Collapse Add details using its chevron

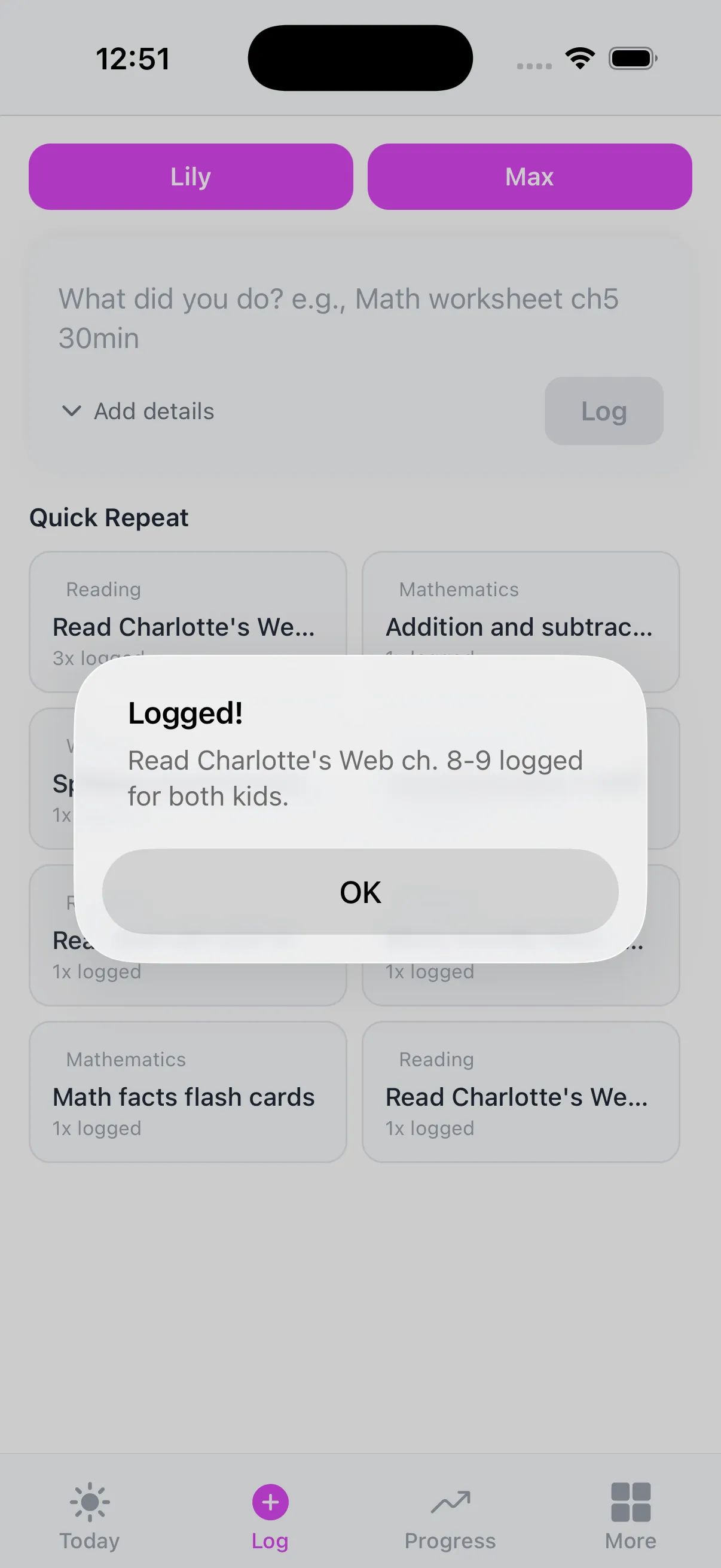[71, 411]
